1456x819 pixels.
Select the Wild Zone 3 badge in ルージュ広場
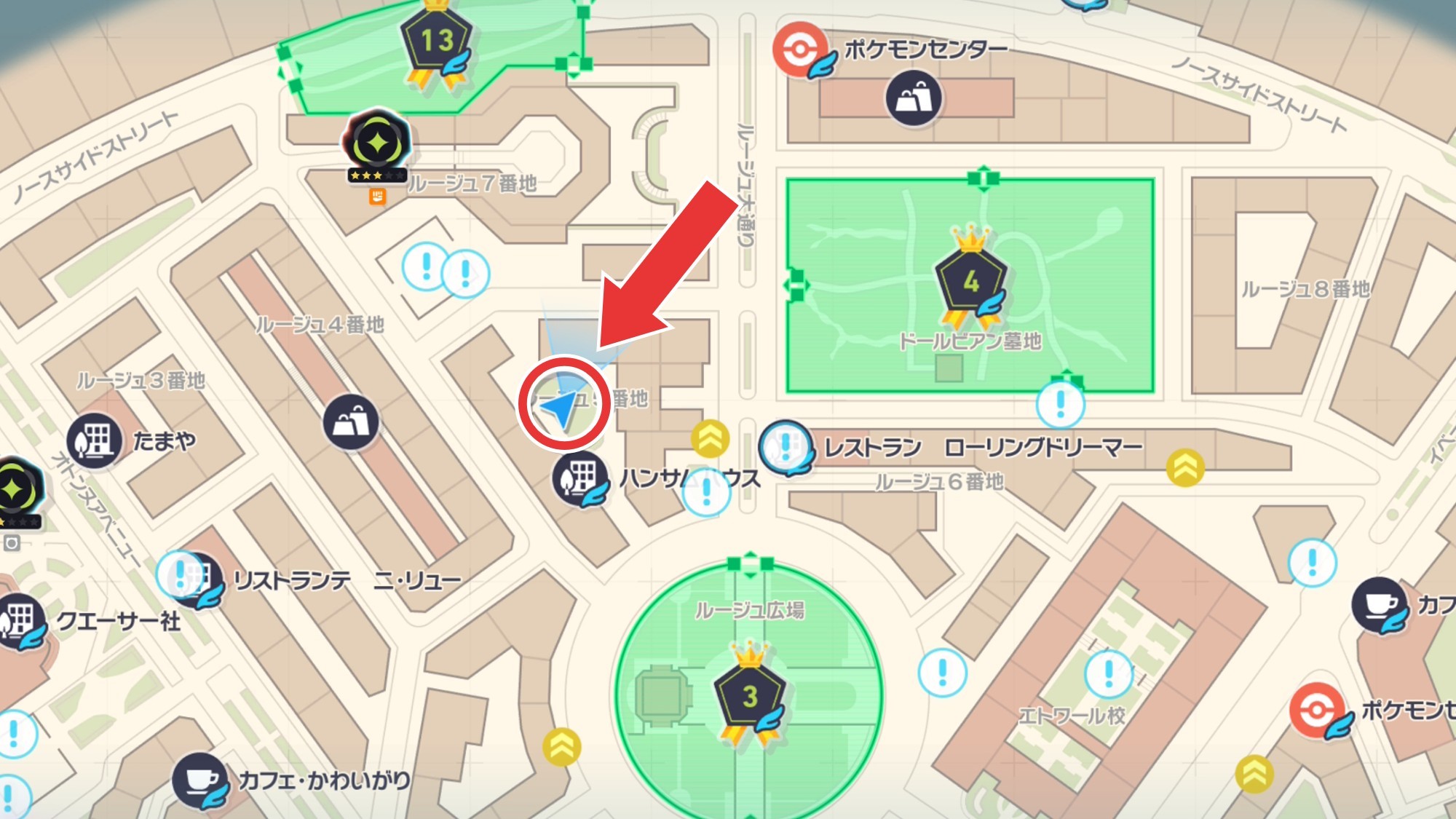click(750, 697)
